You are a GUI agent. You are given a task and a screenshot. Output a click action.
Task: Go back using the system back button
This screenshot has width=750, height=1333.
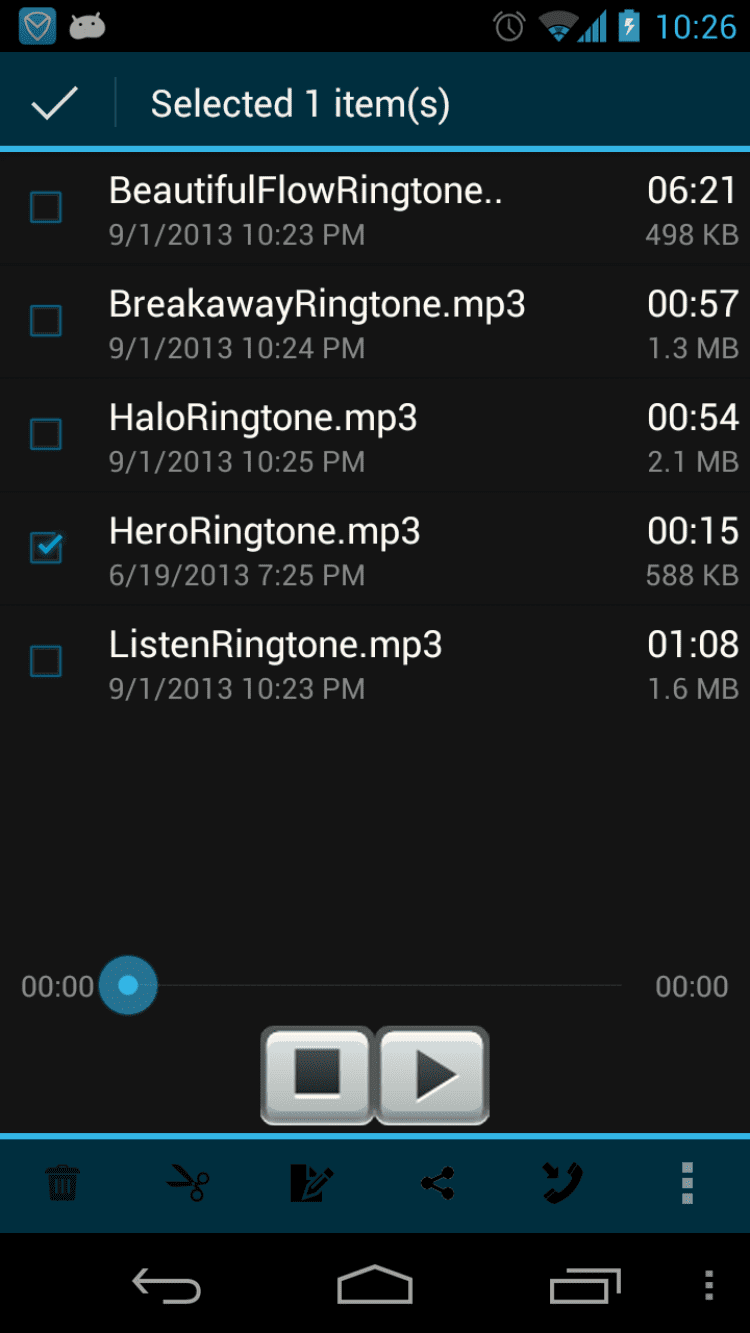click(166, 1286)
